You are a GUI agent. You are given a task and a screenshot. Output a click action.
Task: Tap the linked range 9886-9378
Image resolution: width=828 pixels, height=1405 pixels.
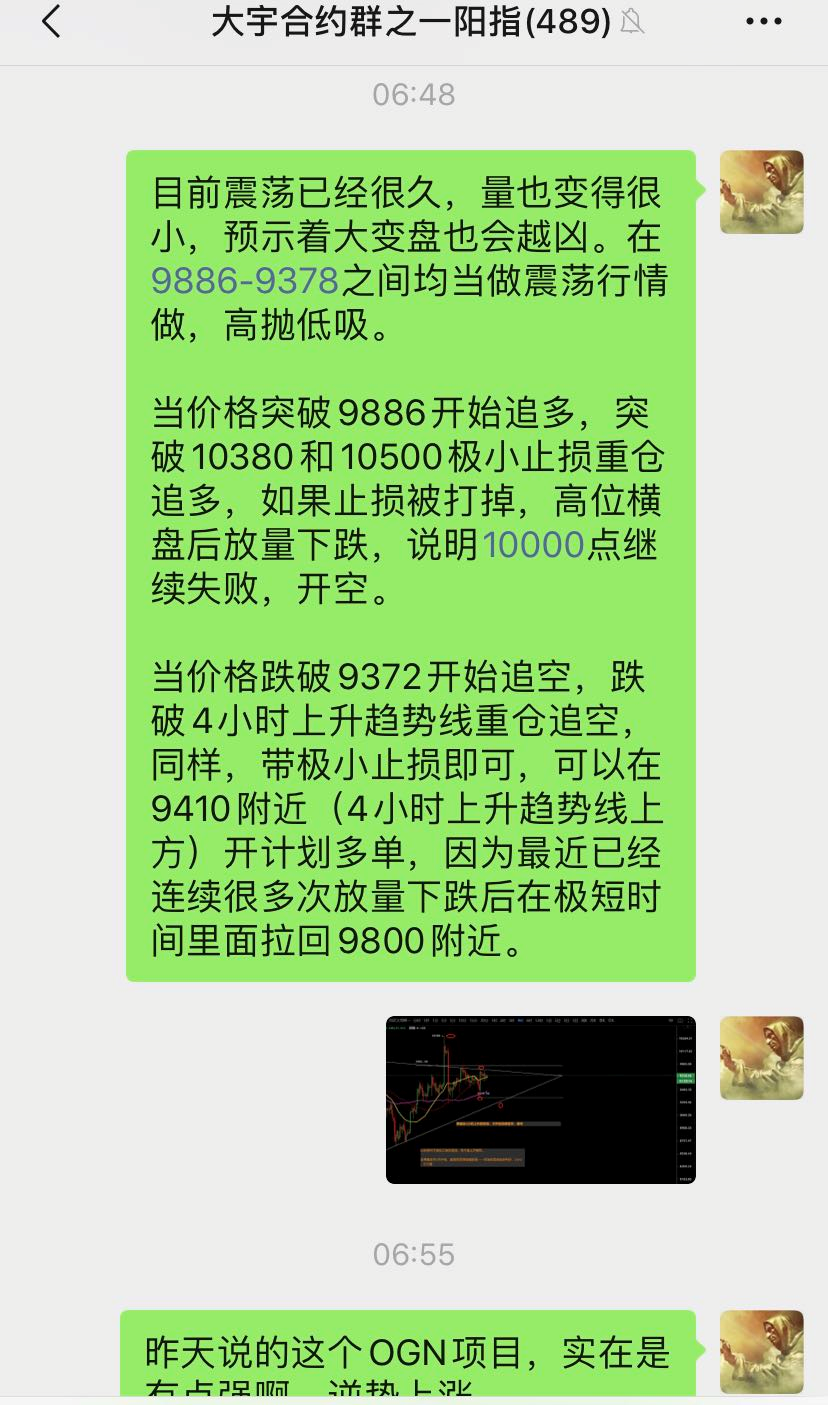tap(246, 281)
